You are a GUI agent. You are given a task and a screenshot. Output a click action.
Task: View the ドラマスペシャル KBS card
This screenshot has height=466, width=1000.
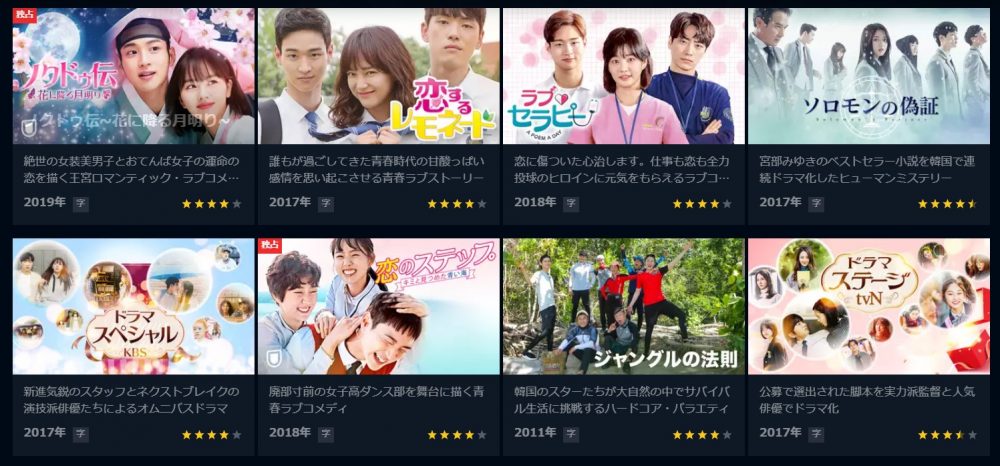133,306
